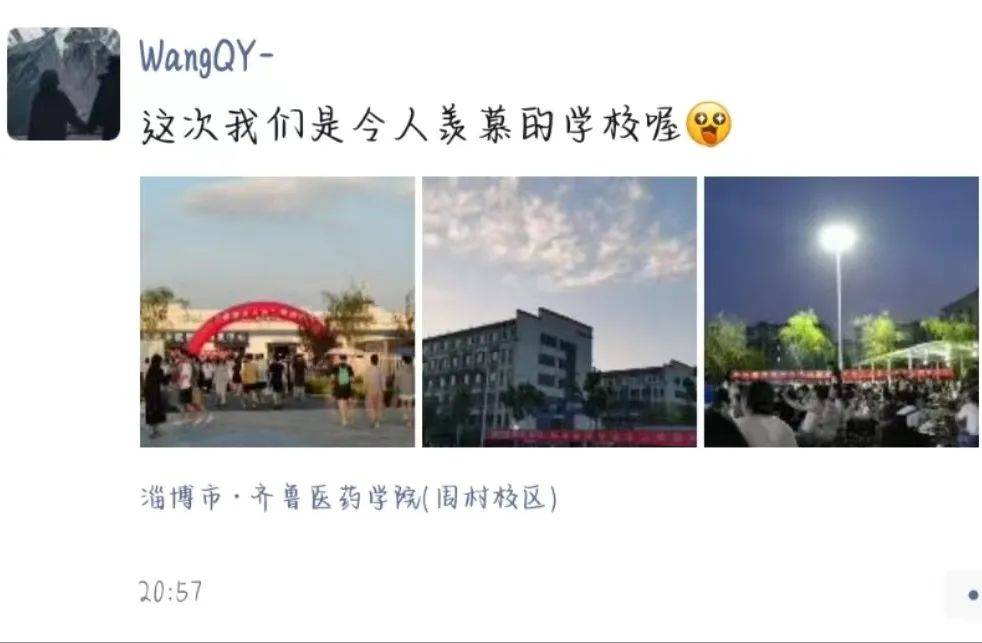Tap the WangQY- username link

[x=206, y=57]
